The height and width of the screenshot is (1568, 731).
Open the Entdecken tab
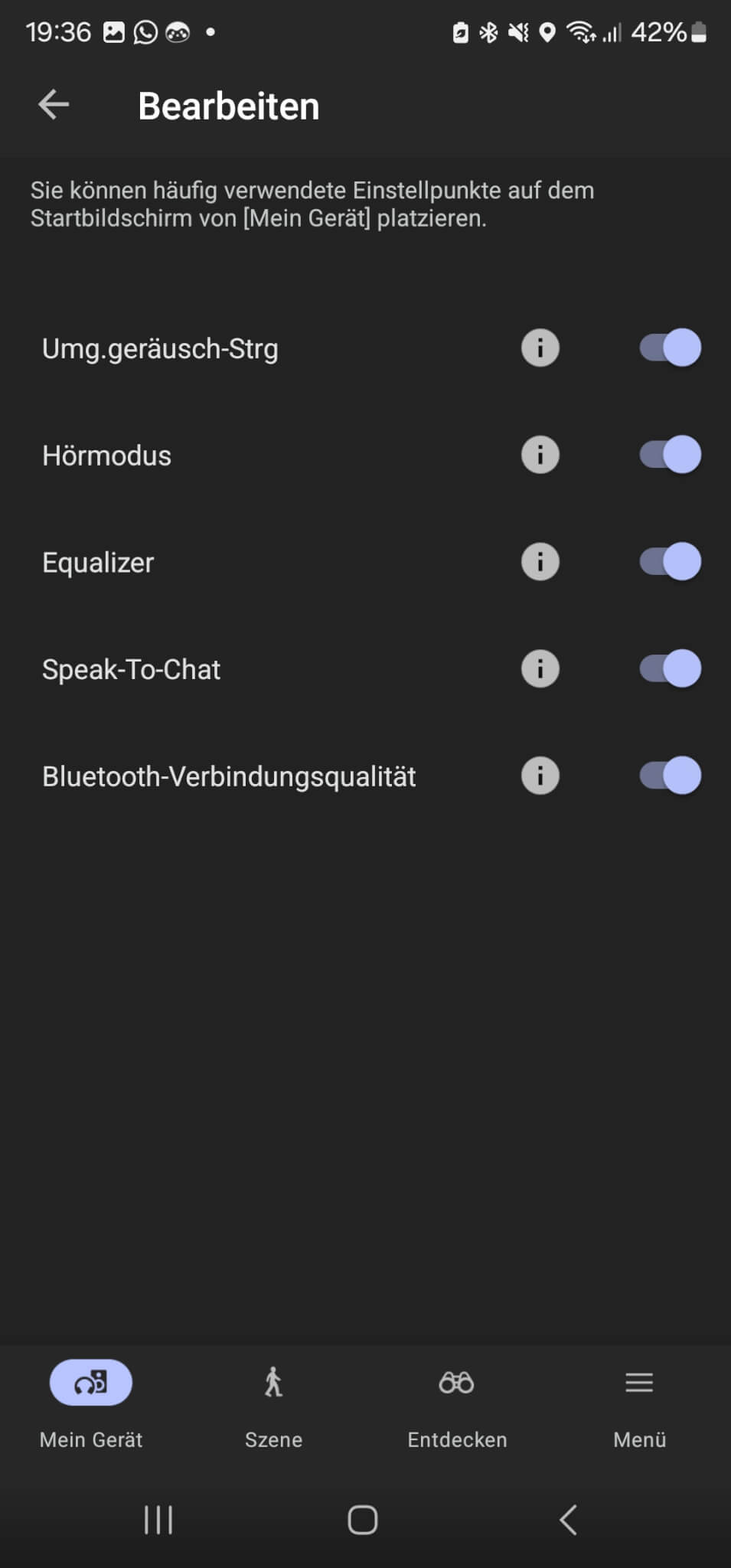click(457, 1403)
